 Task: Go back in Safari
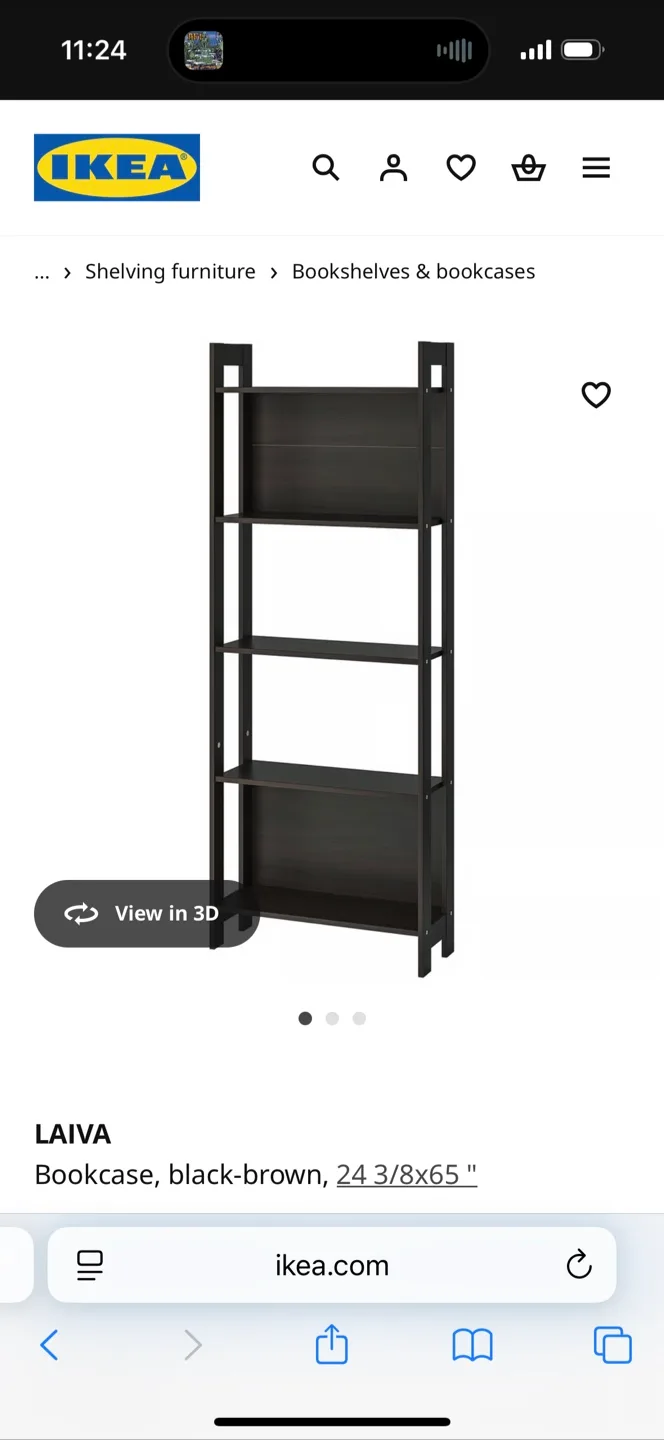[x=49, y=1345]
